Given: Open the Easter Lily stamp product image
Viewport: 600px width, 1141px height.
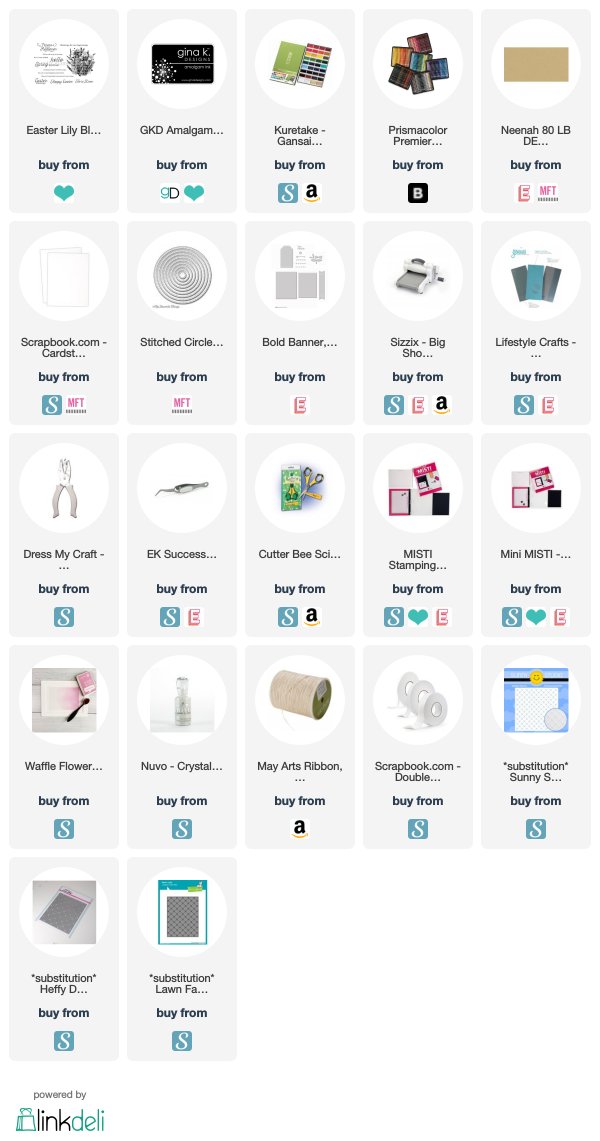Looking at the screenshot, I should 64,64.
